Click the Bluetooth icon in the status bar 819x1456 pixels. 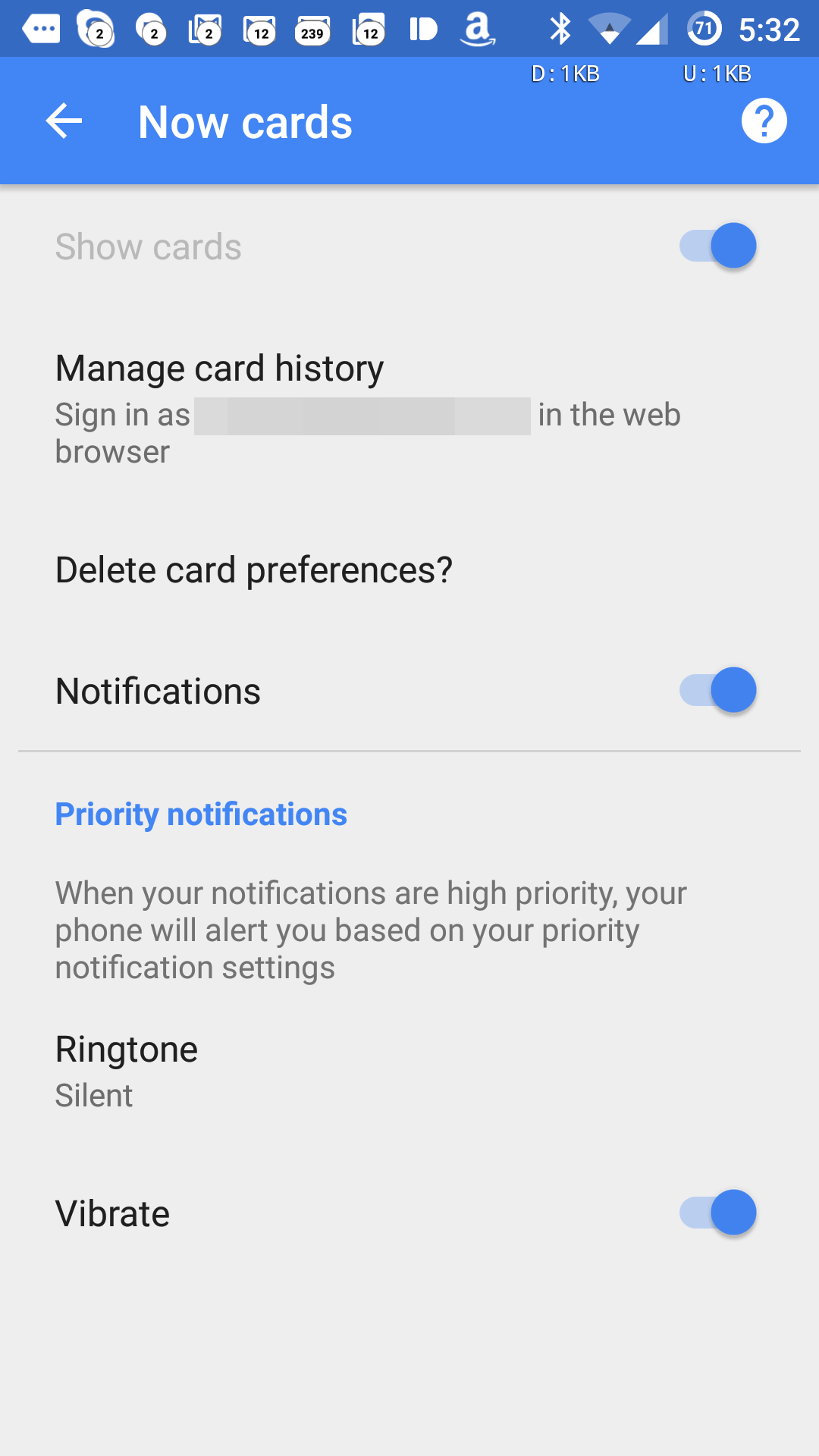coord(561,28)
